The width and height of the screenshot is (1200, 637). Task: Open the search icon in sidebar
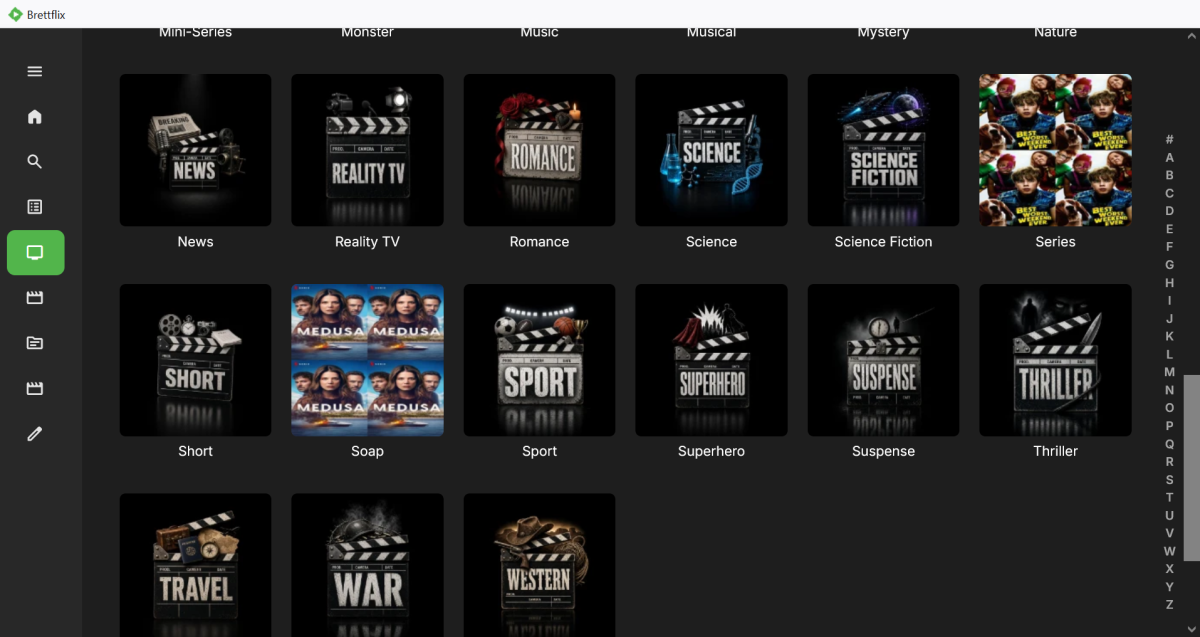point(35,162)
